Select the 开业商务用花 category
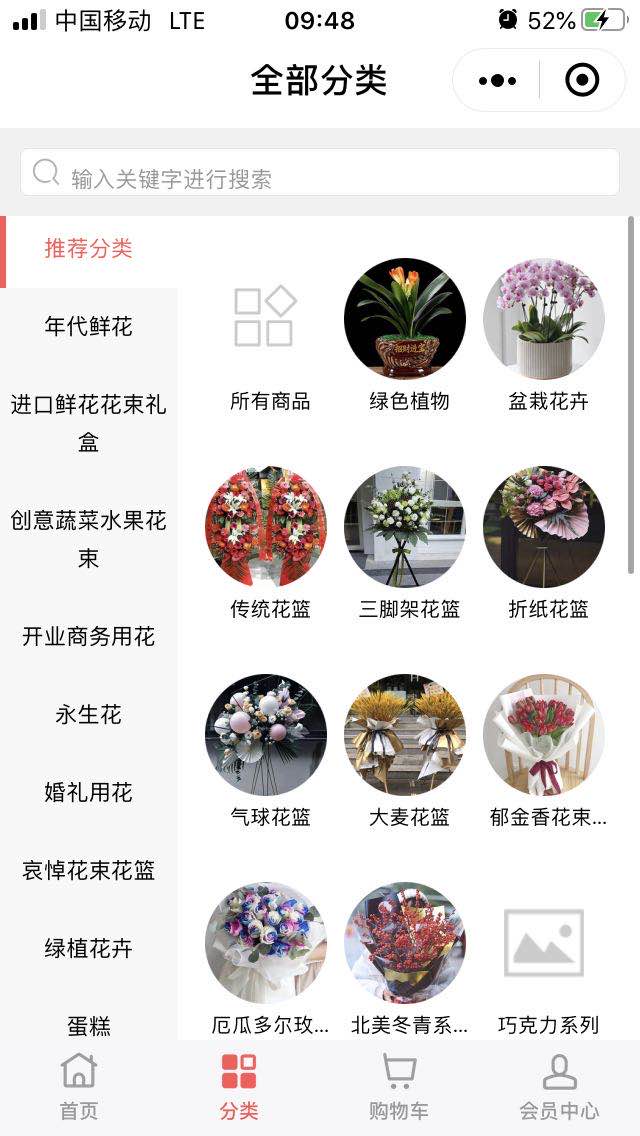This screenshot has width=640, height=1136. [x=88, y=636]
